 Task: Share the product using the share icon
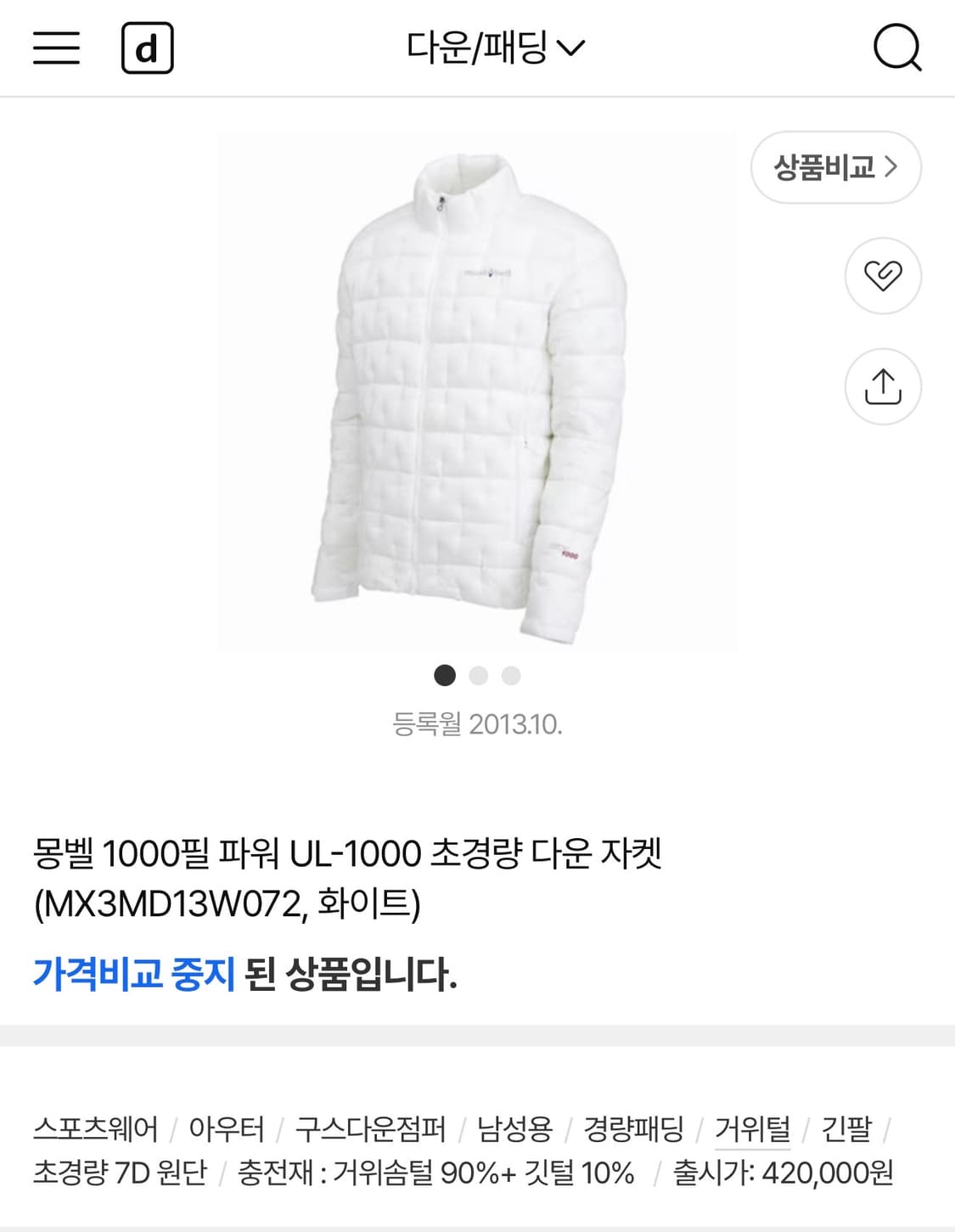[883, 386]
